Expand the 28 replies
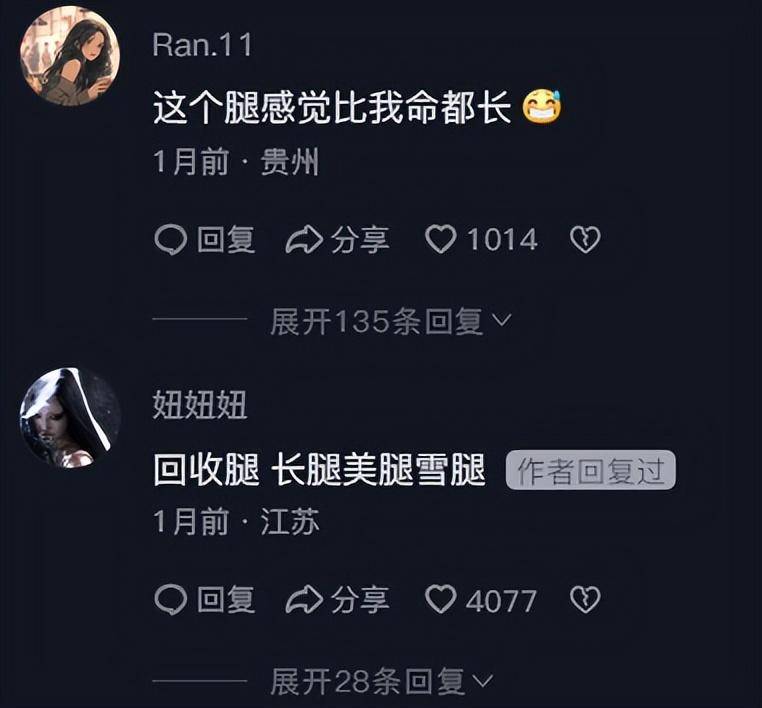Screen dimensions: 762x708 click(382, 682)
